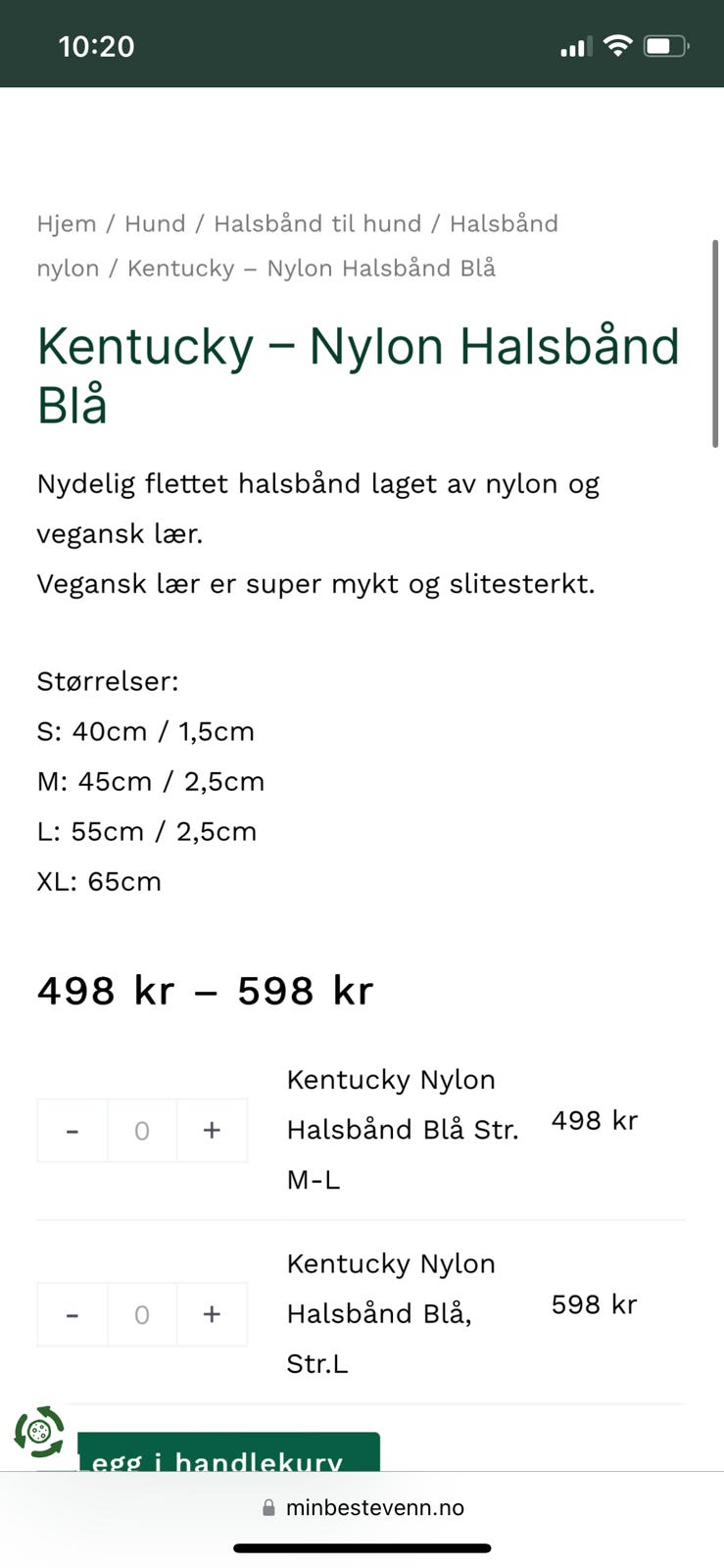Open Halsbånd til hund breadcrumb
Screen dimensions: 724x1568
(x=317, y=223)
